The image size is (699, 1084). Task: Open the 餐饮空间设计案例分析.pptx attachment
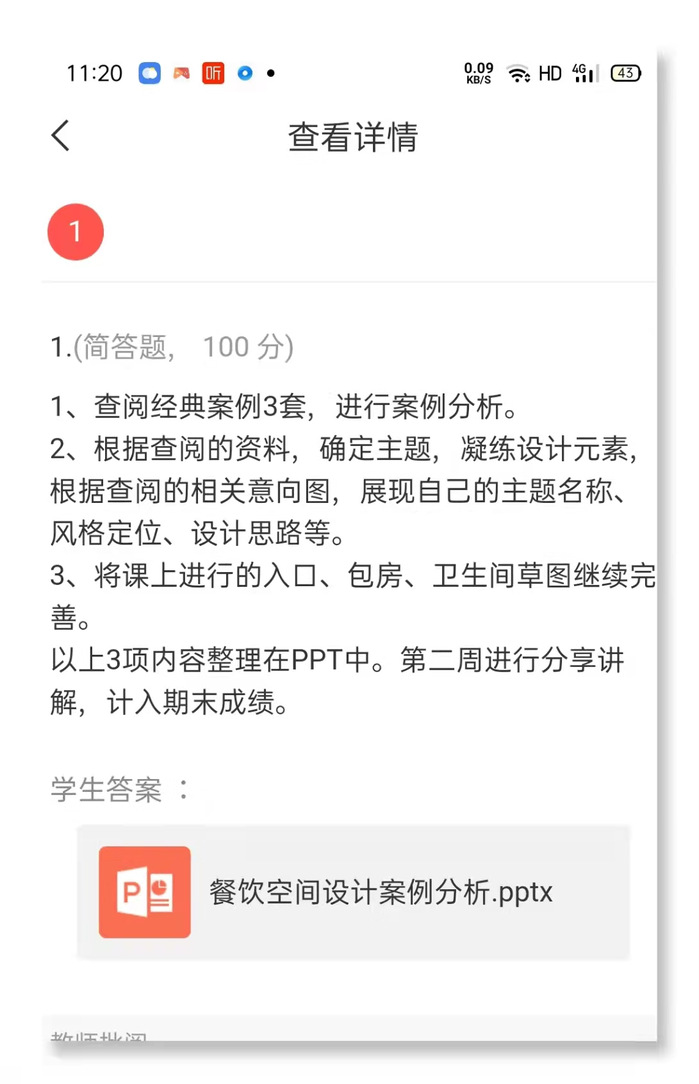click(353, 892)
